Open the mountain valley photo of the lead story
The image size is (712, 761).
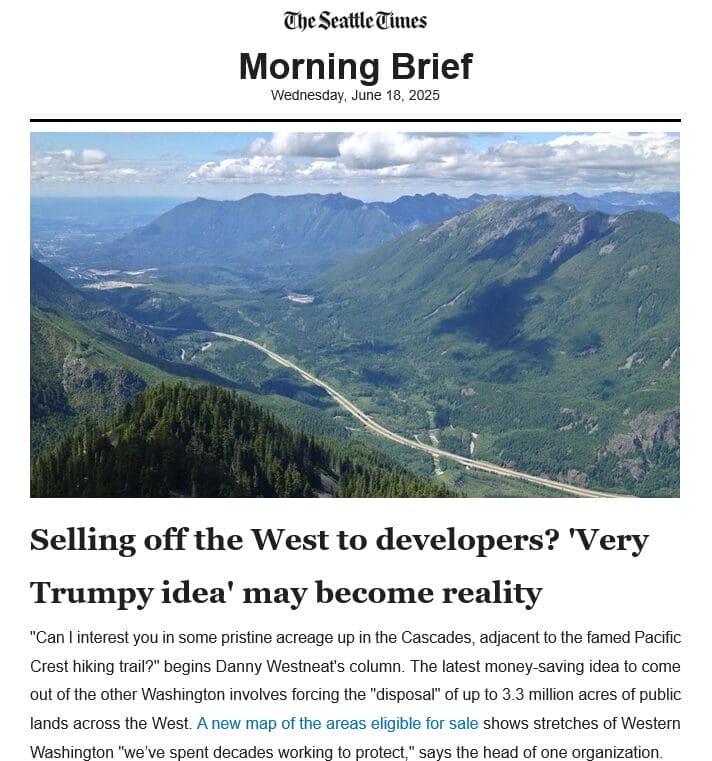355,315
